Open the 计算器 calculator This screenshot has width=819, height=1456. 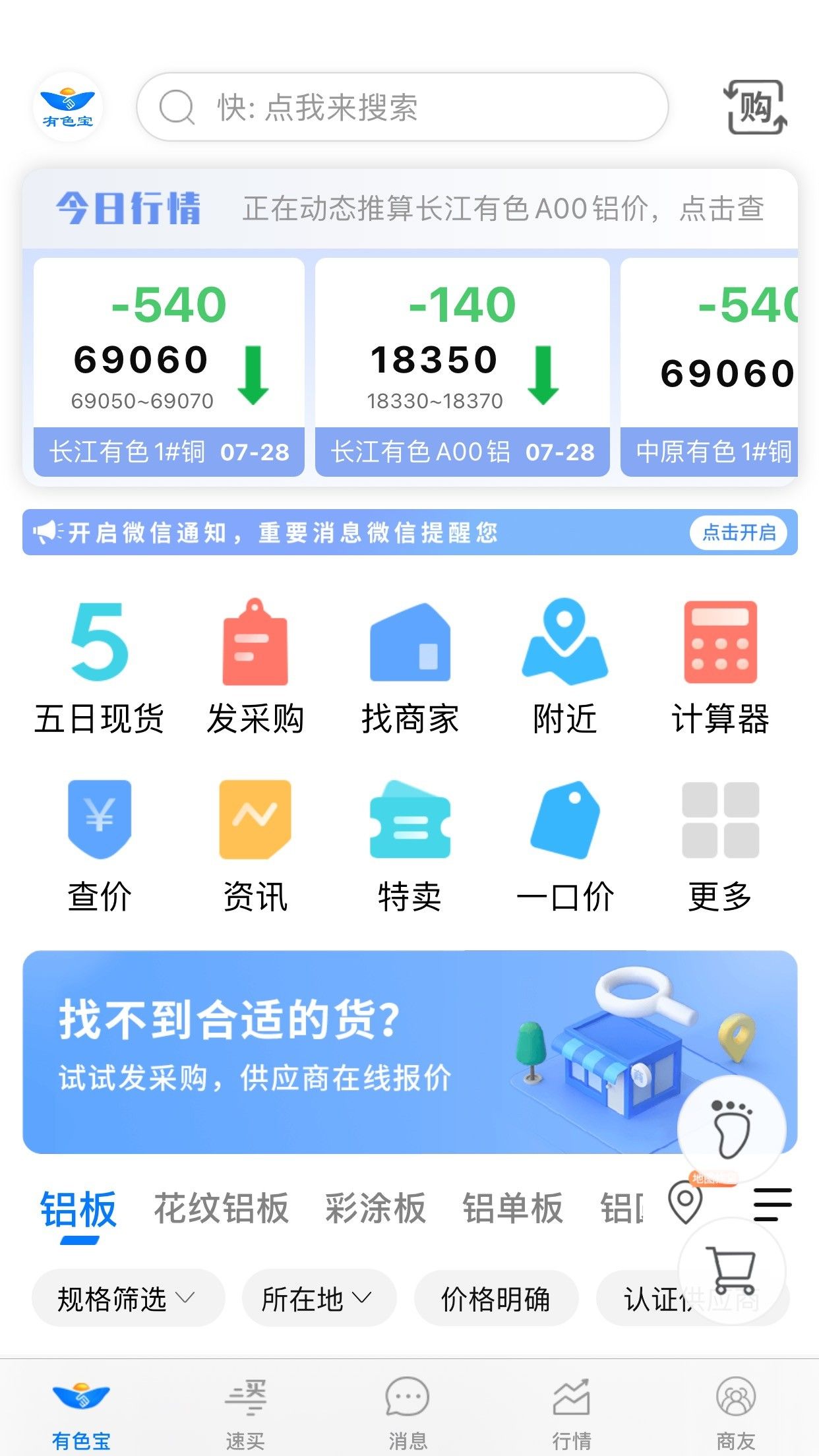click(x=720, y=666)
